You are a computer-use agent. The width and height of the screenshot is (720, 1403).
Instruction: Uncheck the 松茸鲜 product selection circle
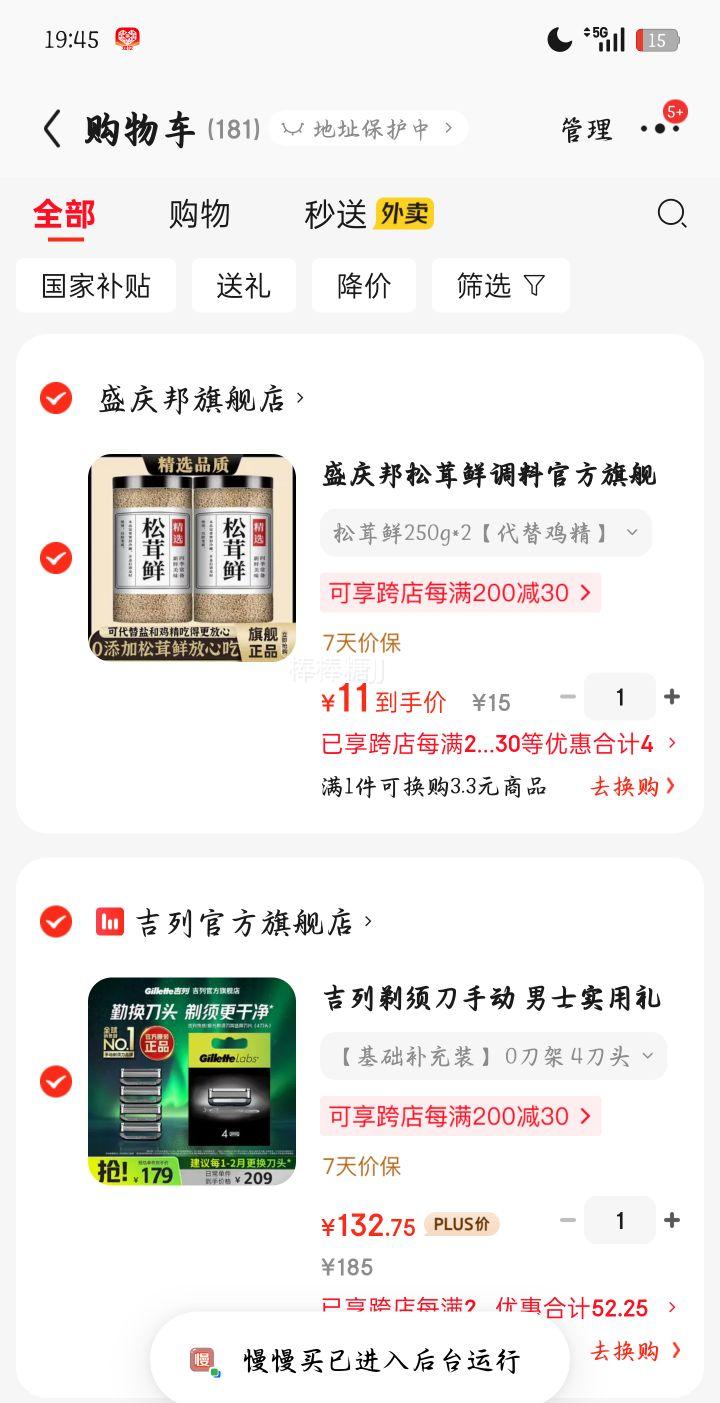(x=55, y=559)
